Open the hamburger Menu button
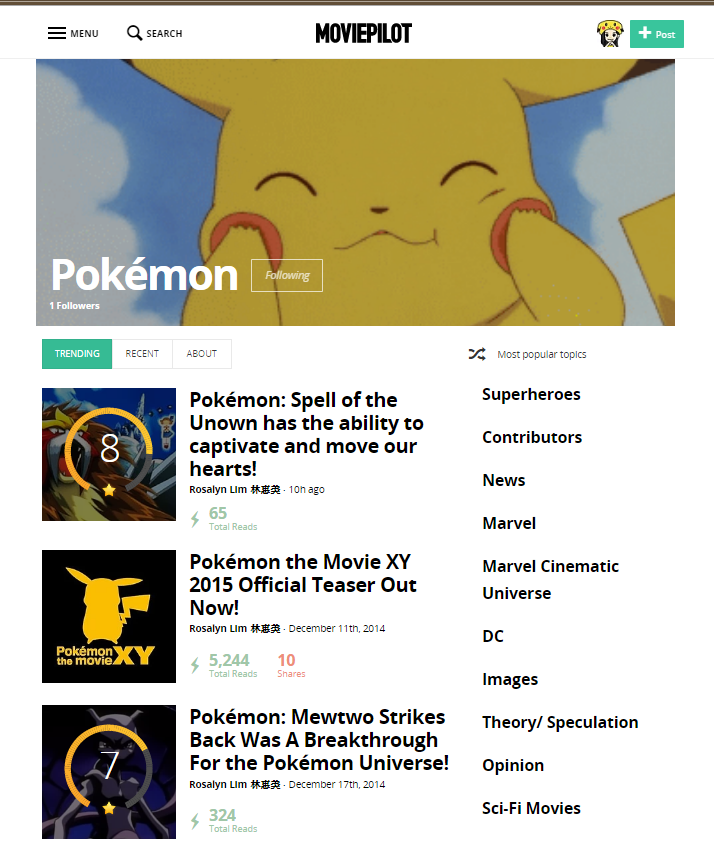 (73, 33)
